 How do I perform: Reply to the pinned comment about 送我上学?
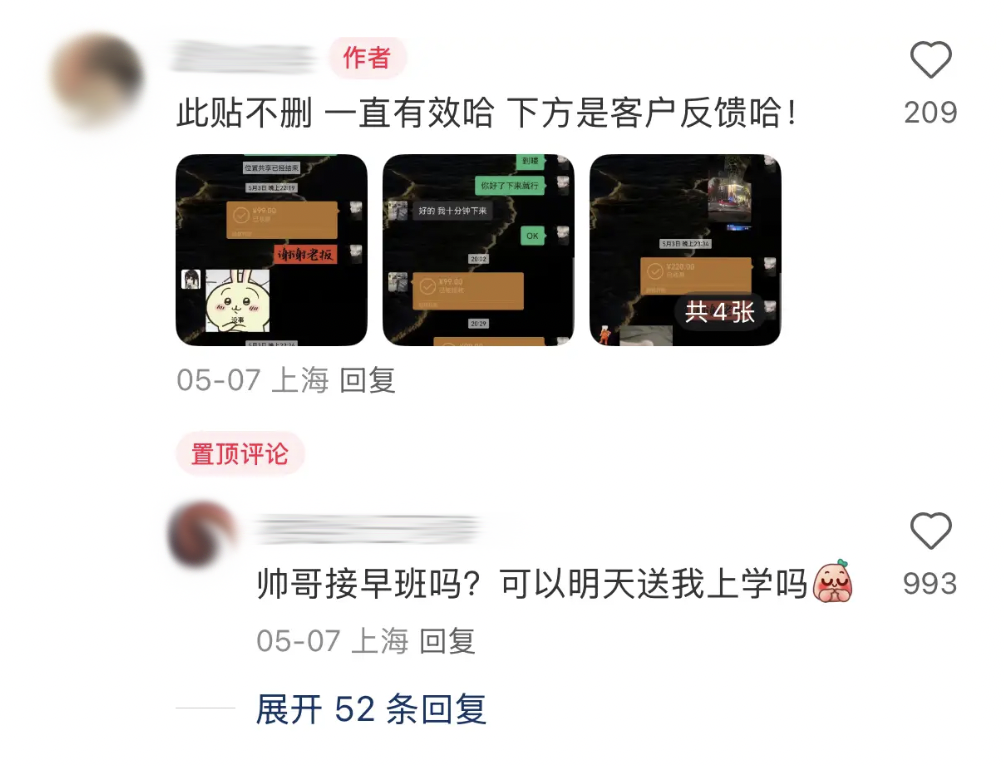tap(447, 640)
